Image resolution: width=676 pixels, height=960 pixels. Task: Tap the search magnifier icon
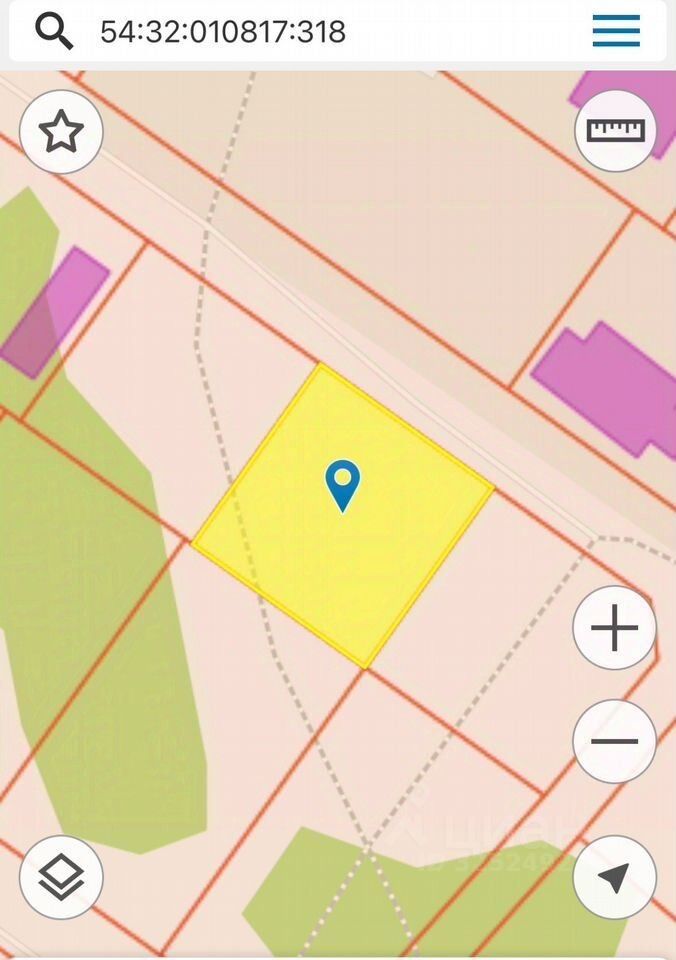(x=54, y=31)
